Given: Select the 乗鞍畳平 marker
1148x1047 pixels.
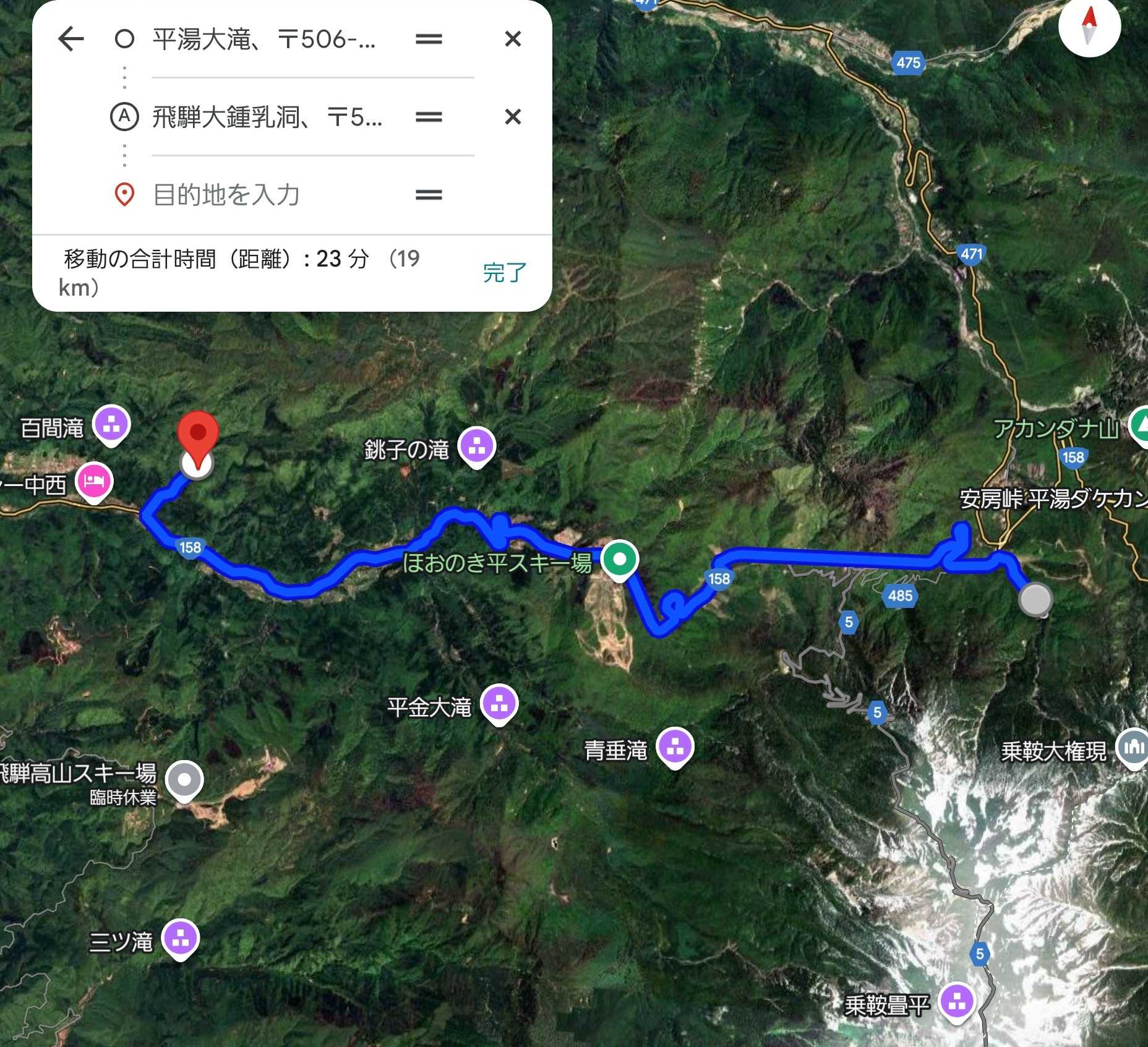Looking at the screenshot, I should point(957,1002).
